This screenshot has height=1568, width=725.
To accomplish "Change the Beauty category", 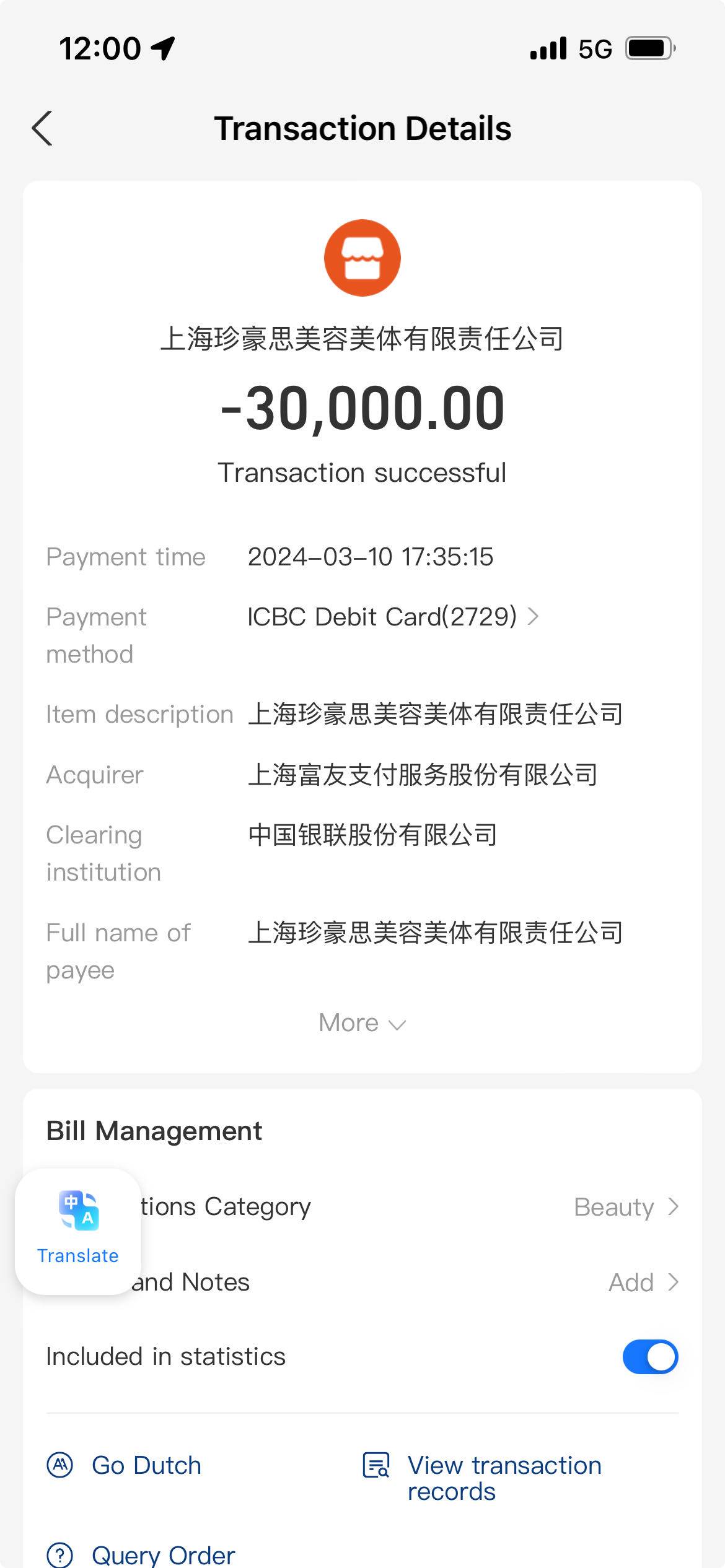I will click(x=626, y=1206).
